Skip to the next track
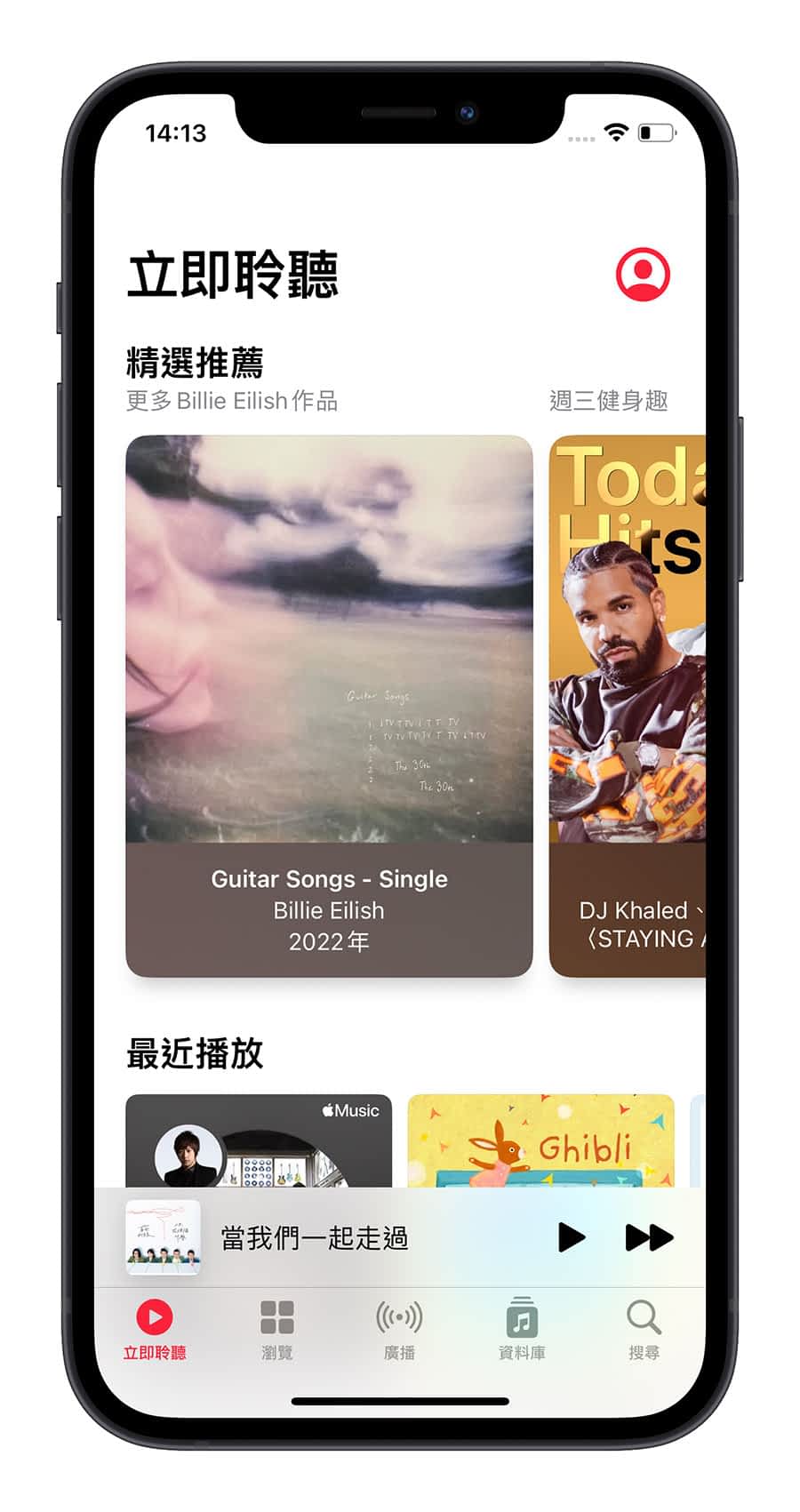 [649, 1237]
